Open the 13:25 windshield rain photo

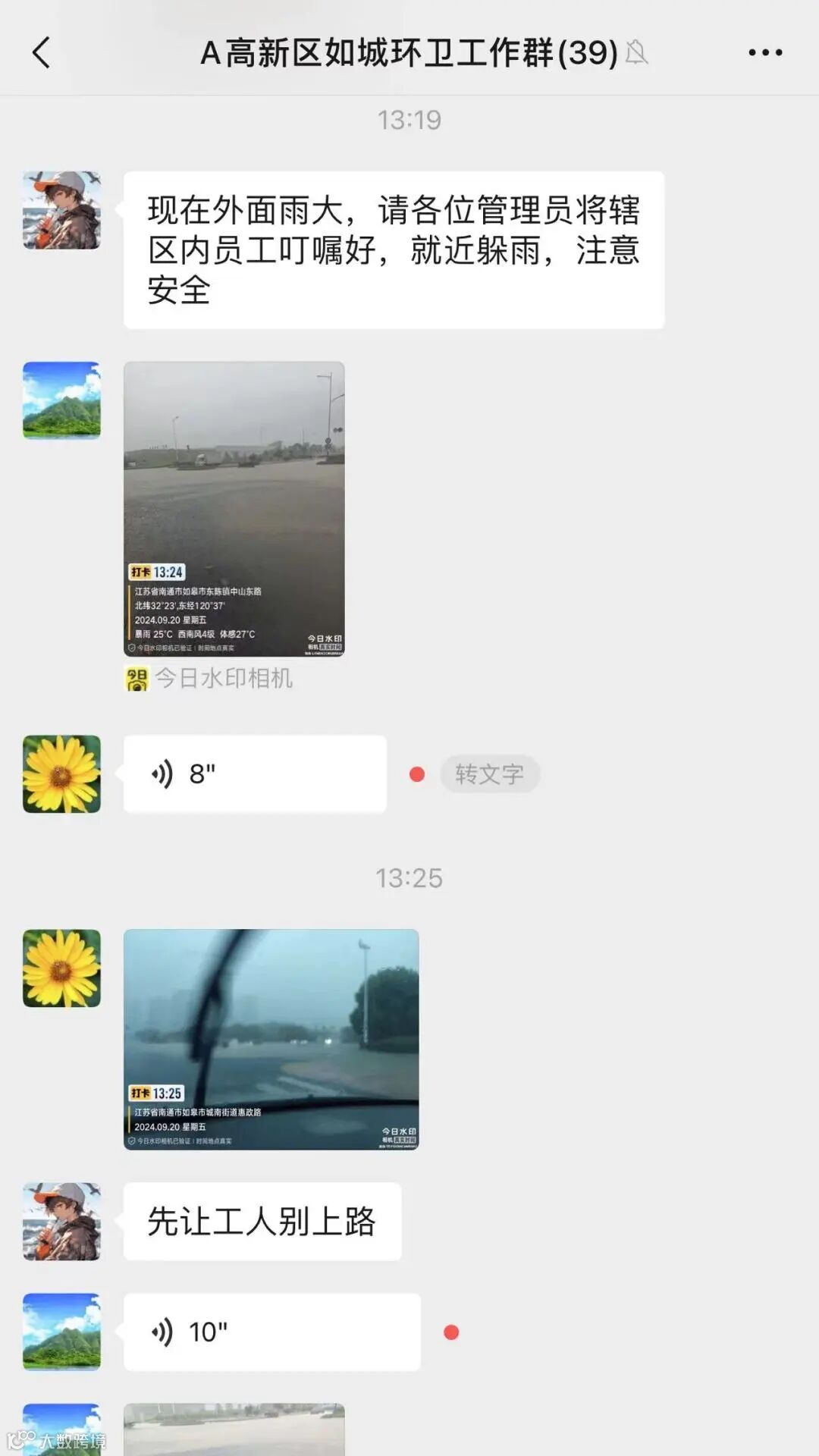tap(271, 1039)
